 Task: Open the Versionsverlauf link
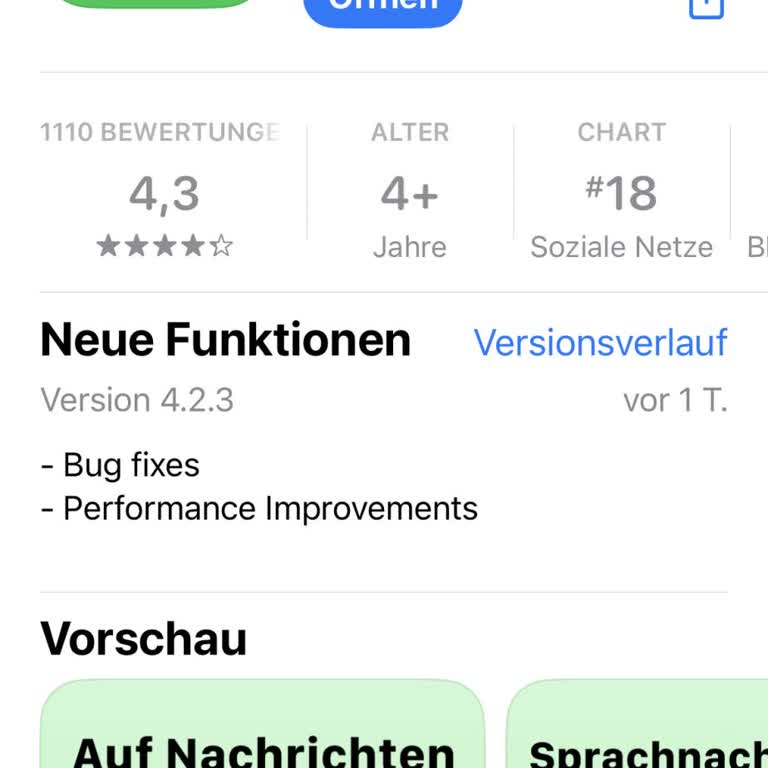(600, 342)
